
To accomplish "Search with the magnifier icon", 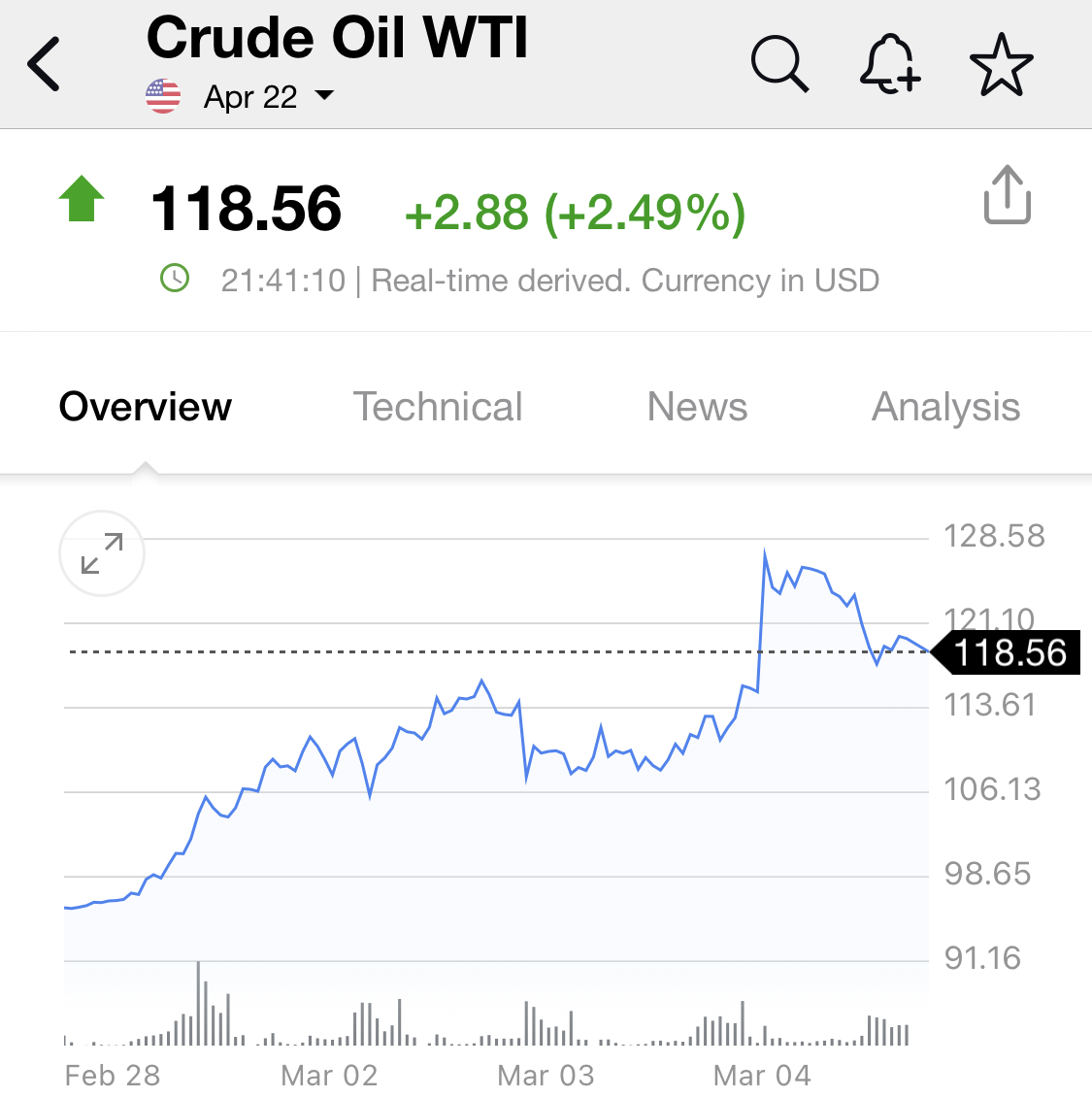I will click(779, 65).
